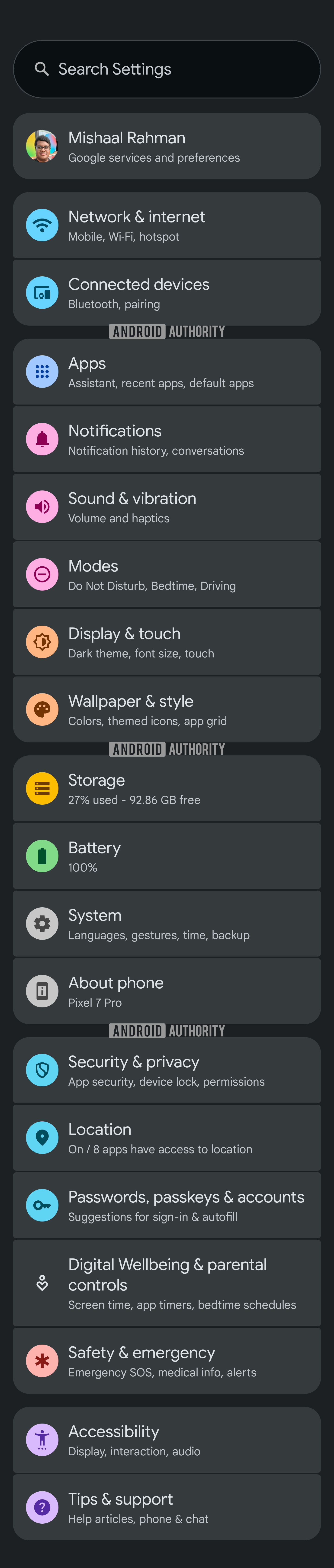Open Accessibility settings
The height and width of the screenshot is (1568, 334).
pyautogui.click(x=167, y=1440)
